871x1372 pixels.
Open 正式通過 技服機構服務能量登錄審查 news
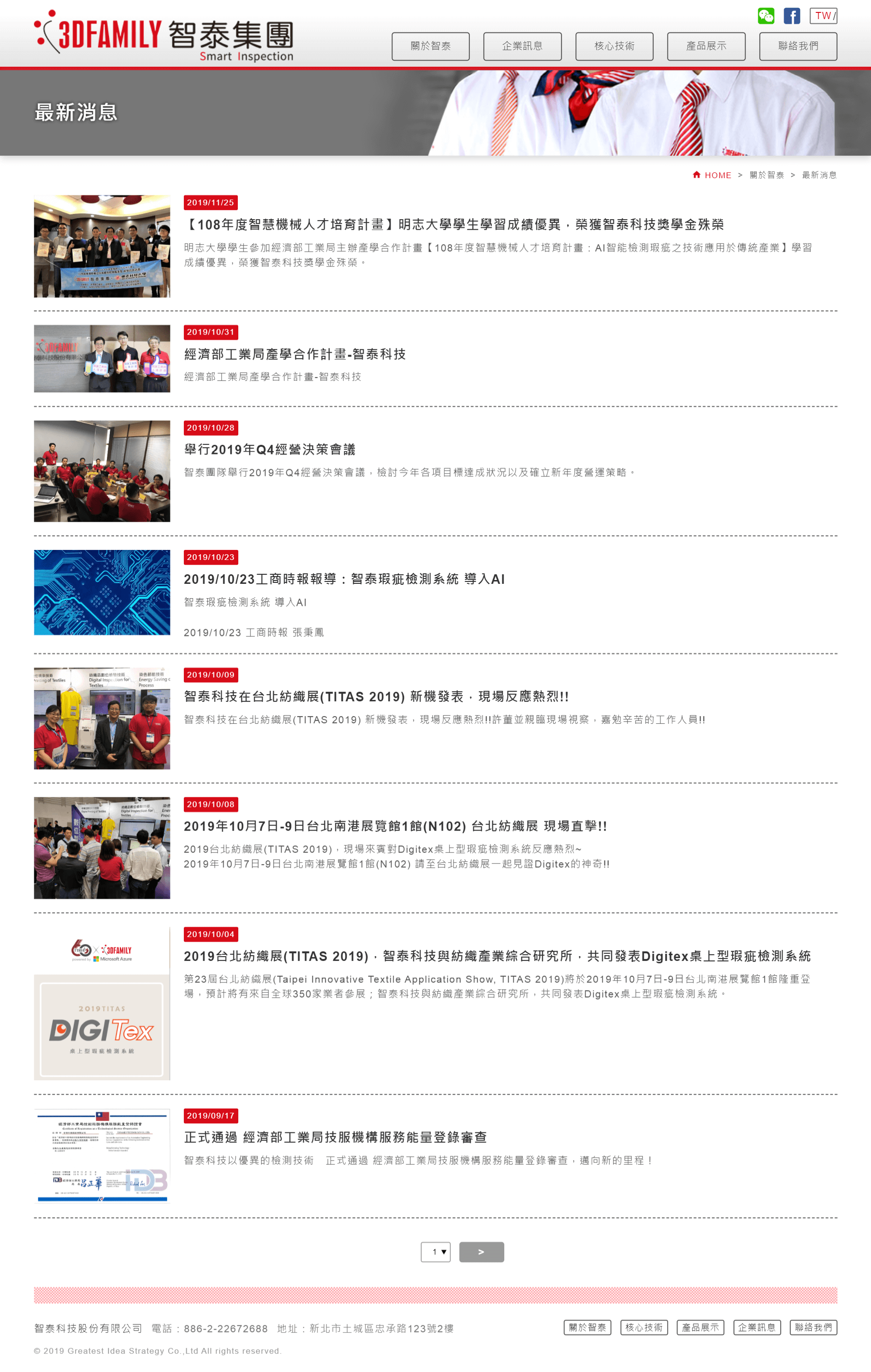pyautogui.click(x=335, y=1137)
